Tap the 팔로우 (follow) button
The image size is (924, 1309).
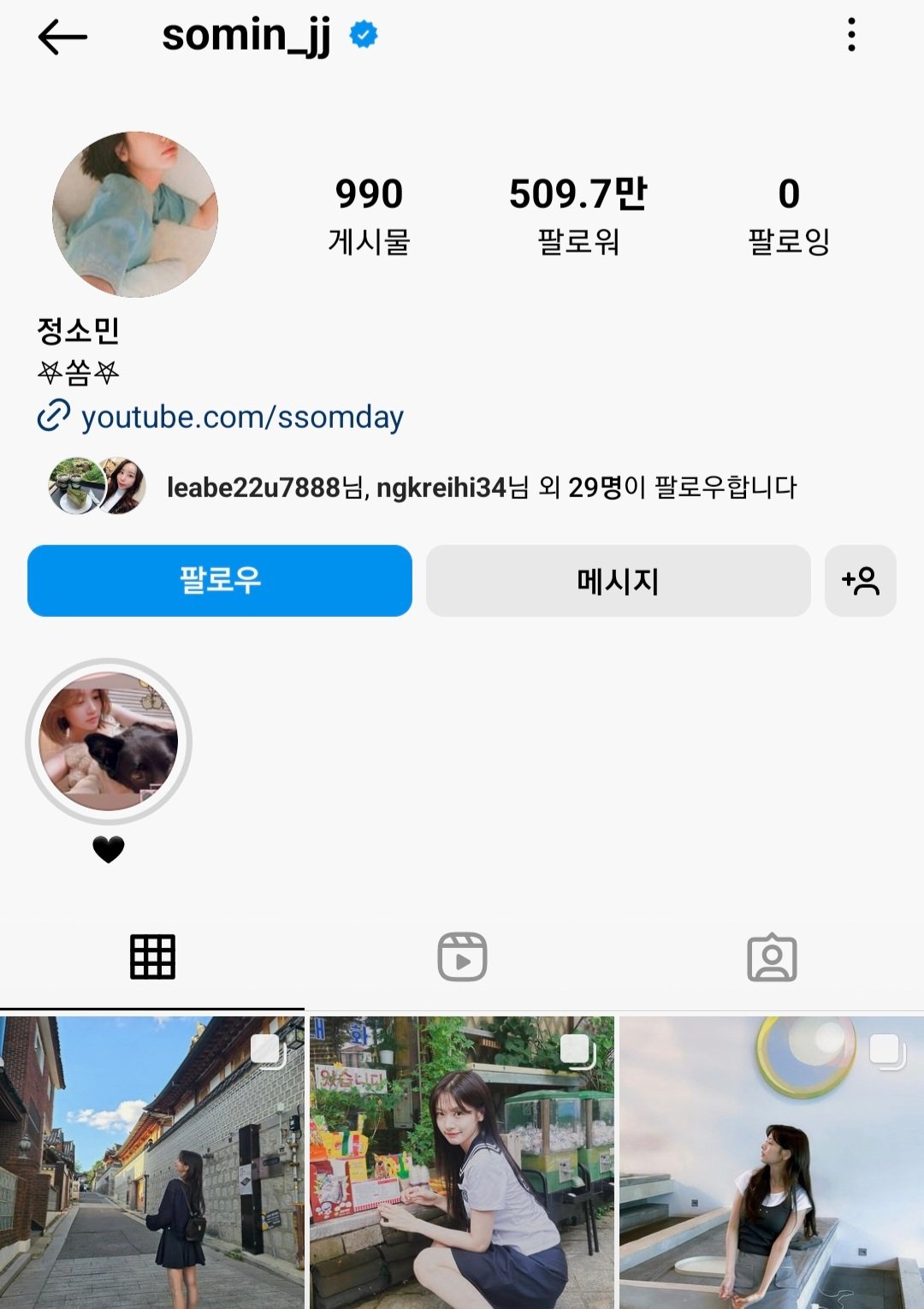point(220,581)
